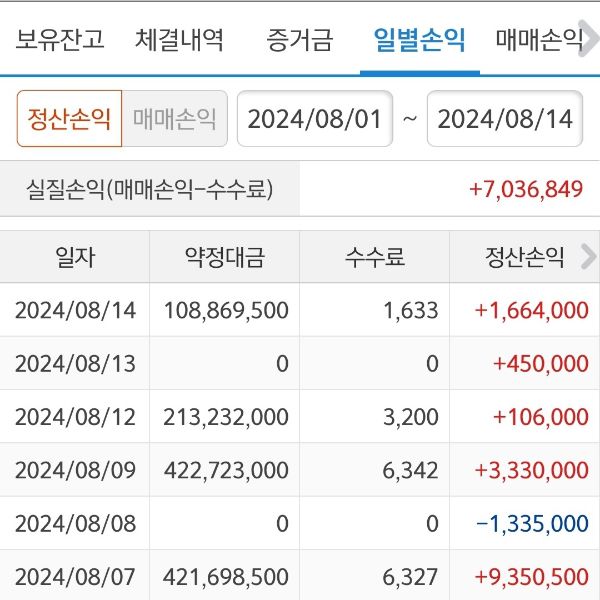This screenshot has width=600, height=600.
Task: Switch to the 보유잔고 tab
Action: pos(60,41)
